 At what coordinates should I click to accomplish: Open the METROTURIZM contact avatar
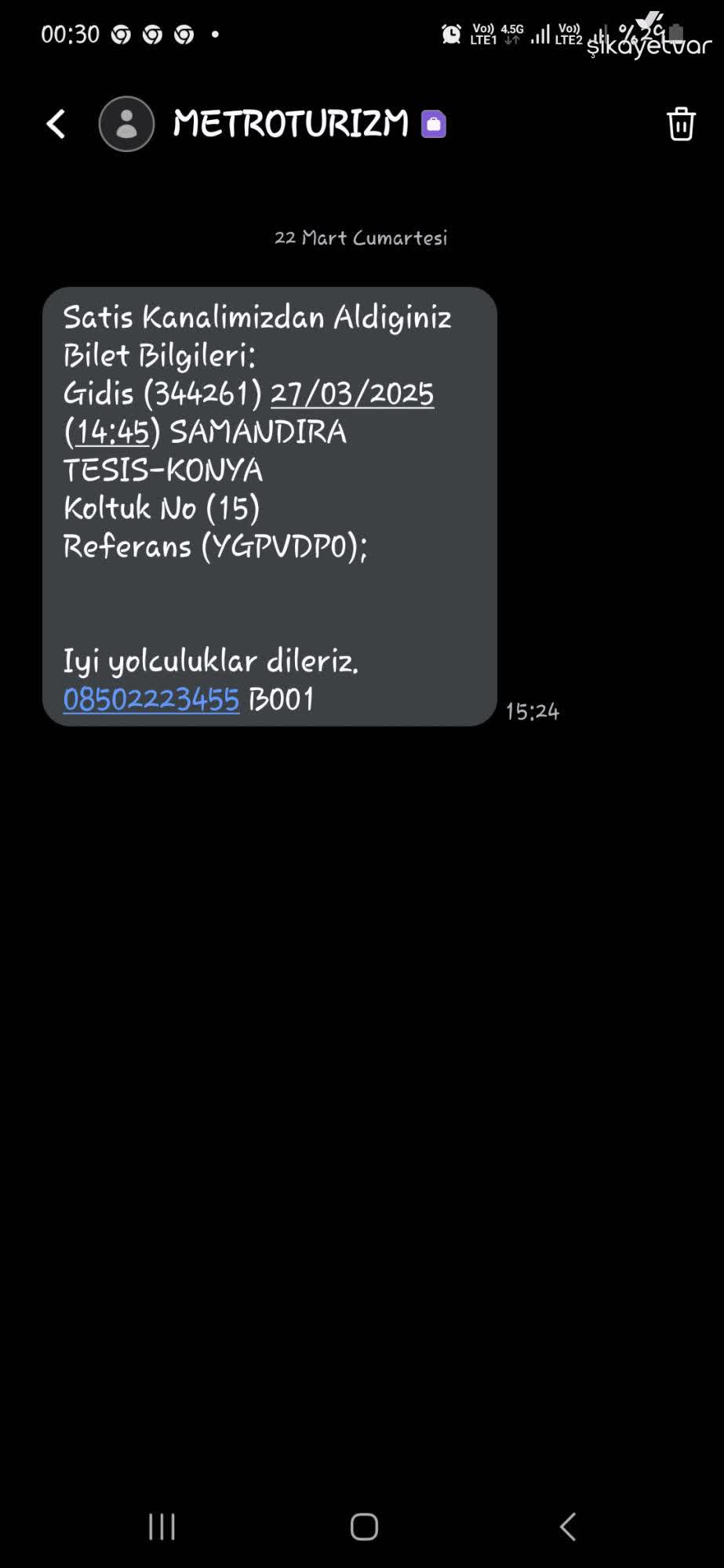click(126, 123)
